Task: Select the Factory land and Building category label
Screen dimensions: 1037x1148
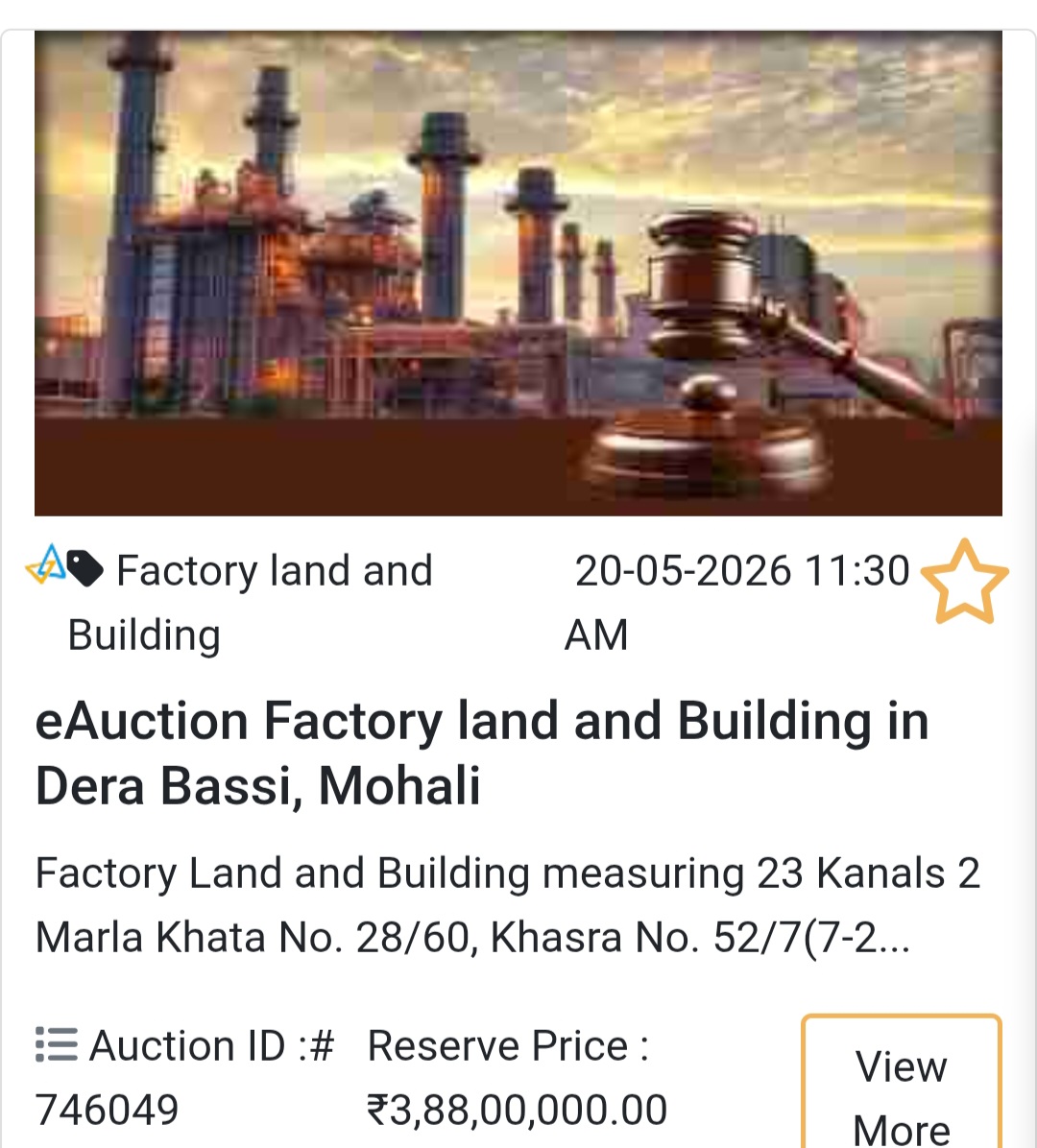Action: click(252, 600)
